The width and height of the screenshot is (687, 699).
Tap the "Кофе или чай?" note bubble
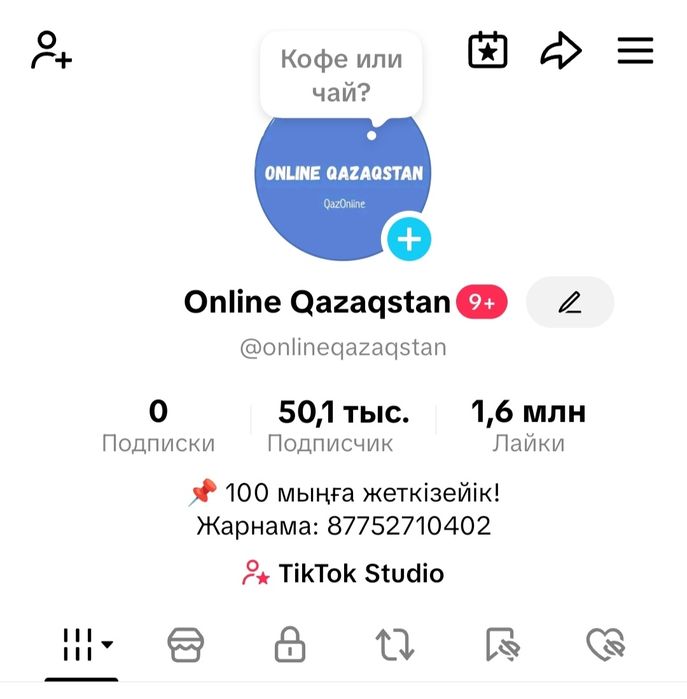pyautogui.click(x=341, y=76)
